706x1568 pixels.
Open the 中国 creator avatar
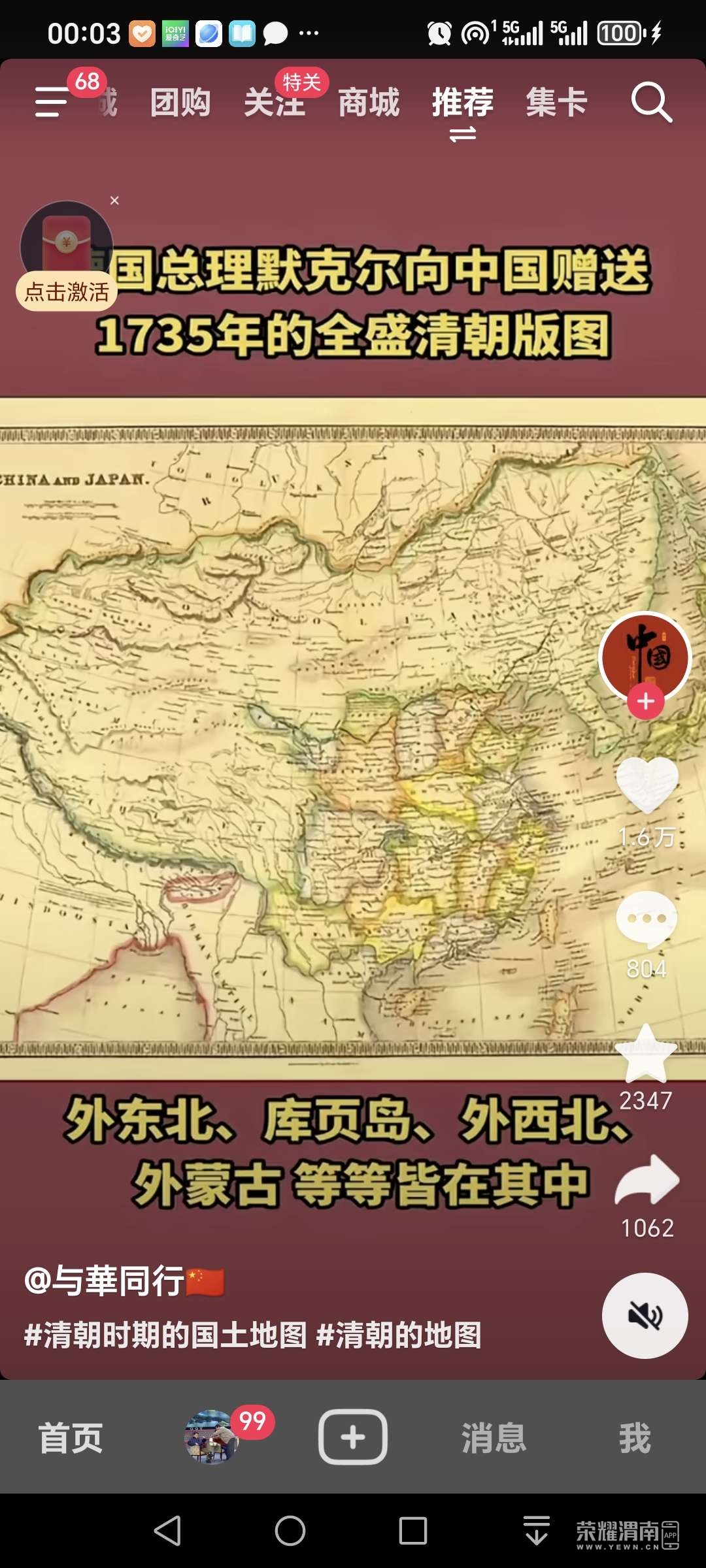pos(645,657)
